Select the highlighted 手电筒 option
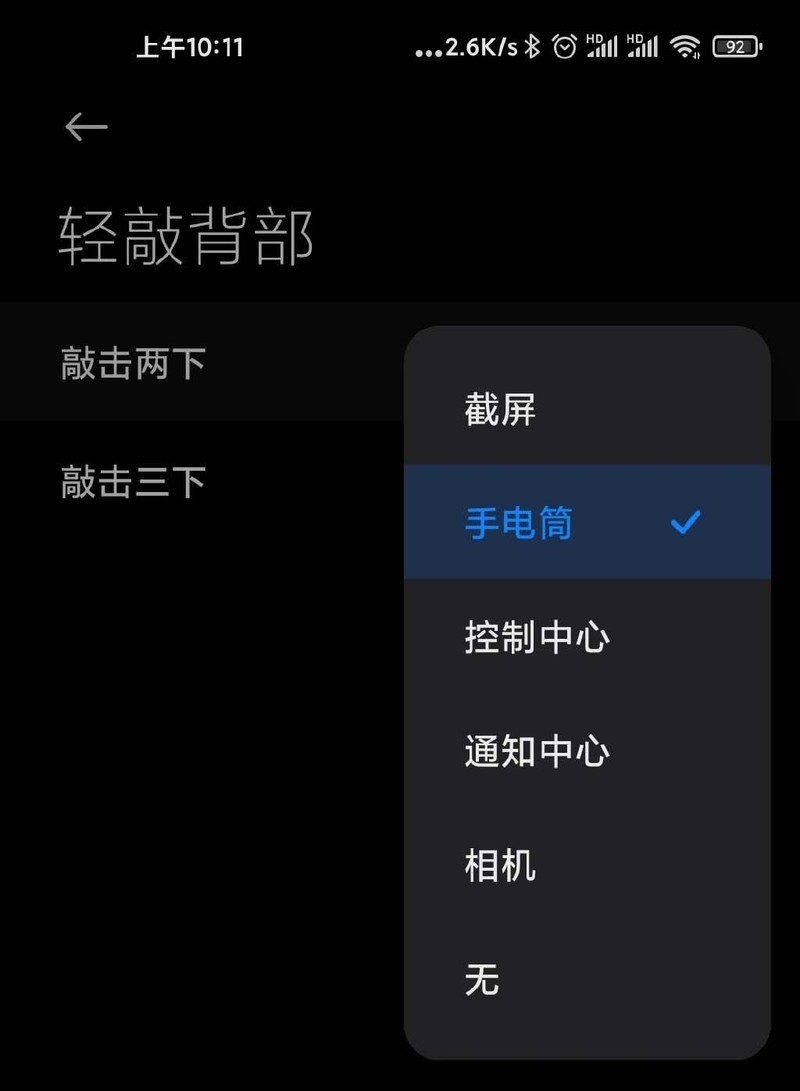Viewport: 800px width, 1091px height. point(518,521)
